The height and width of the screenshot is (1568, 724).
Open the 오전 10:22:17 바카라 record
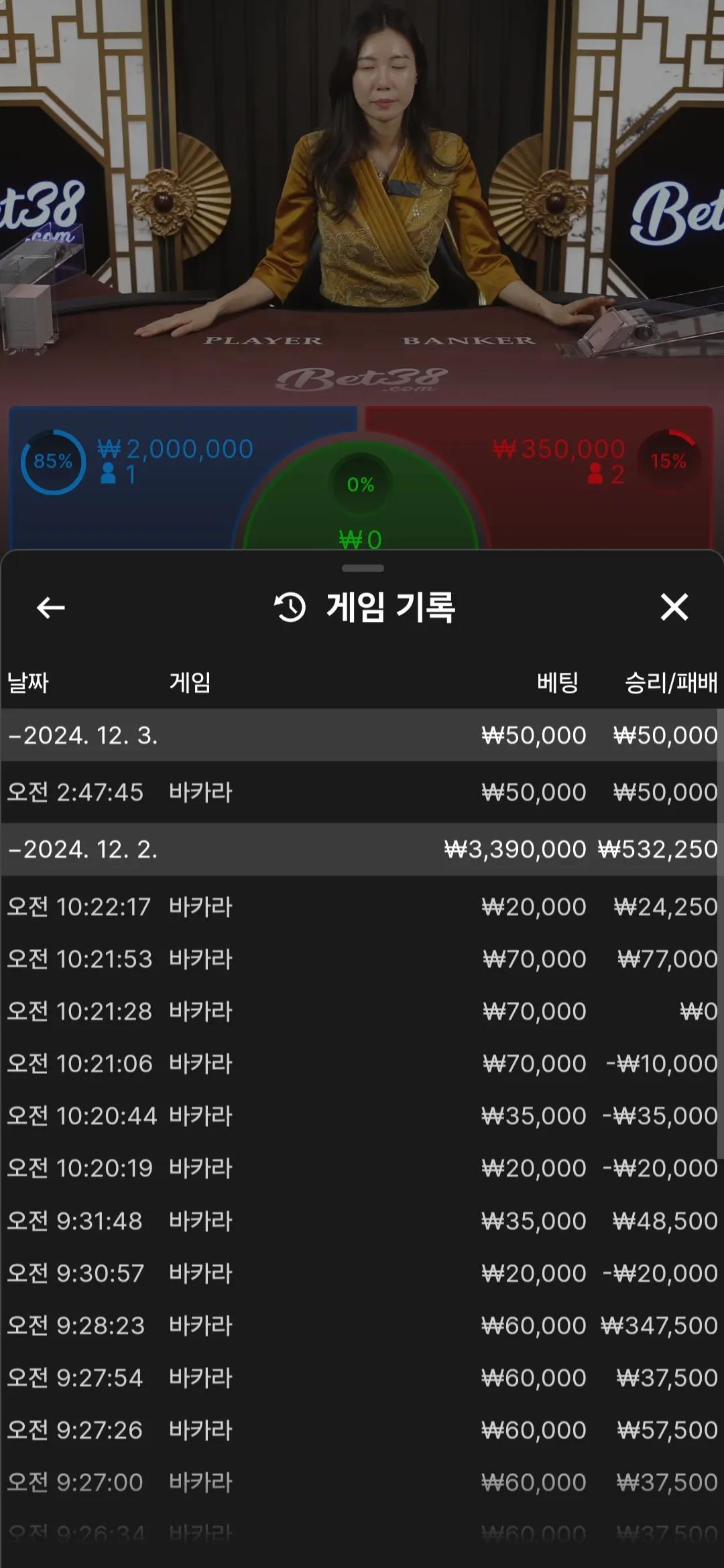click(x=360, y=907)
